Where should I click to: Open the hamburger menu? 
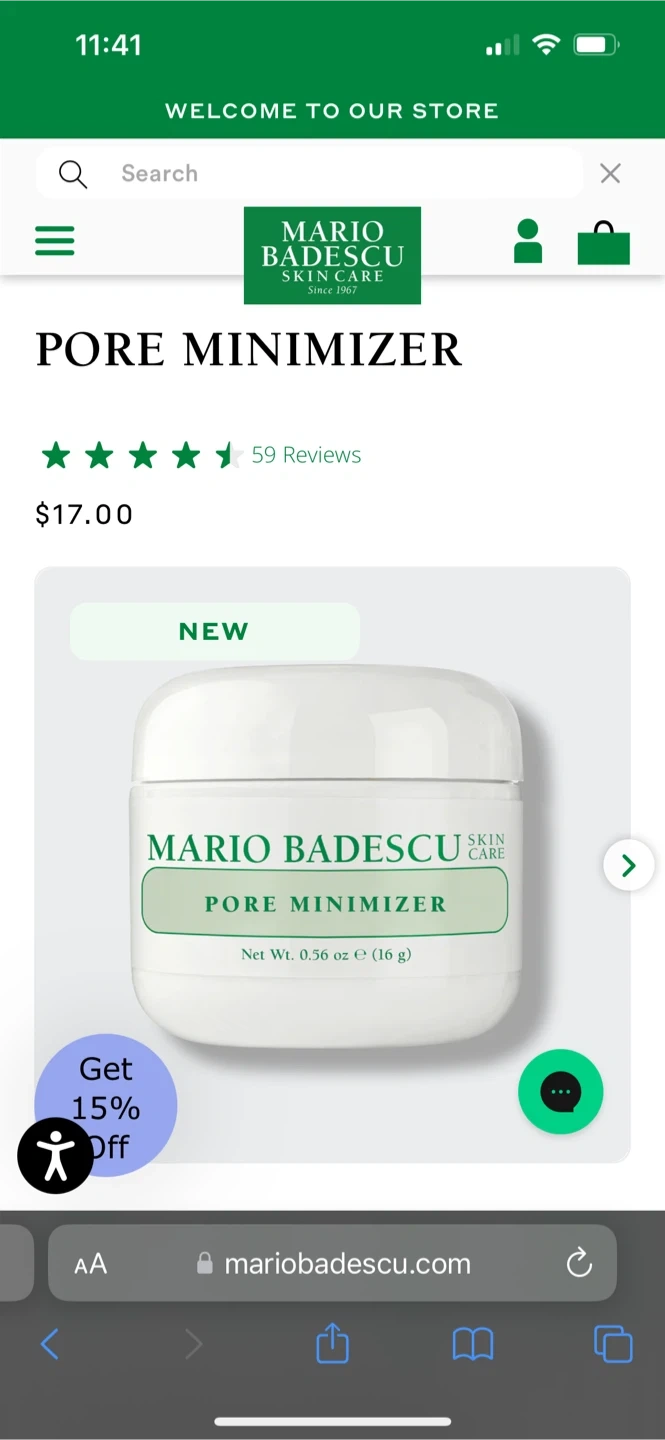[55, 241]
